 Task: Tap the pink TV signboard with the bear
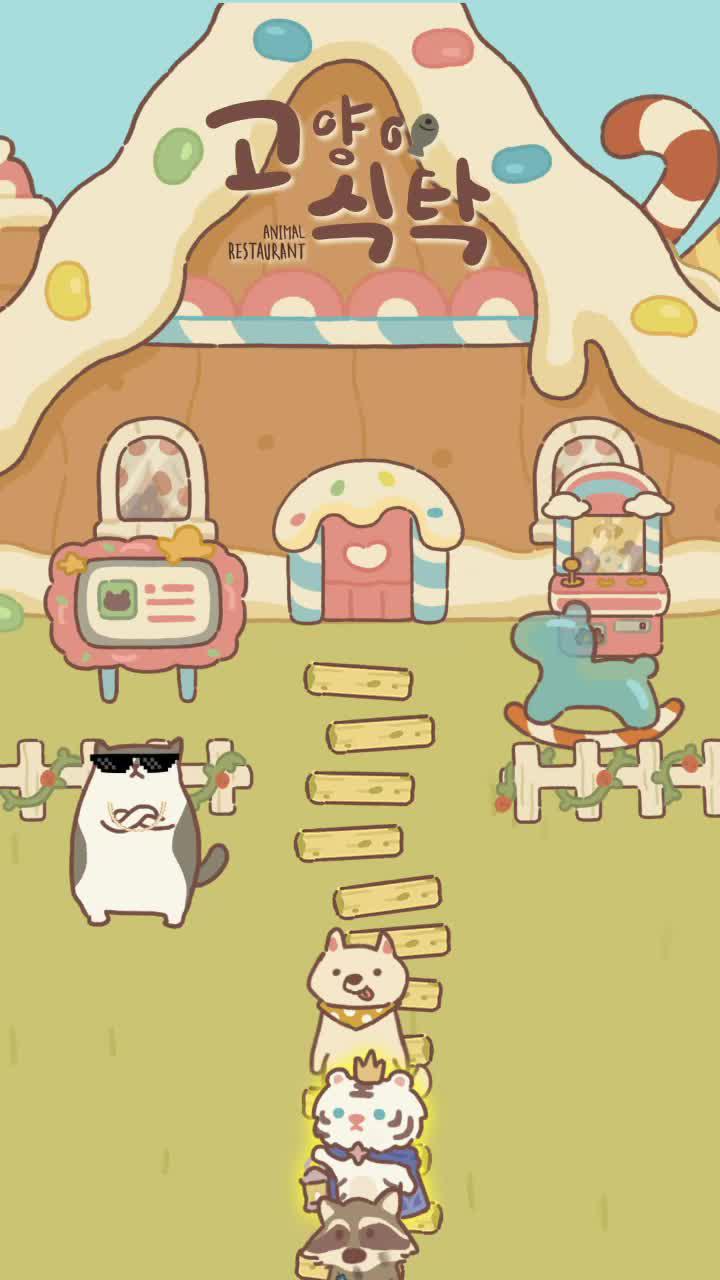click(x=147, y=600)
